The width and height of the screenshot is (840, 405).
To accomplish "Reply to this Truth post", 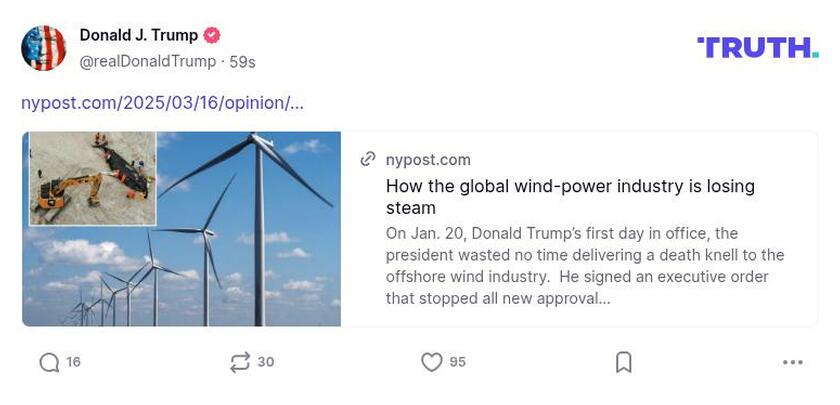I will (49, 362).
